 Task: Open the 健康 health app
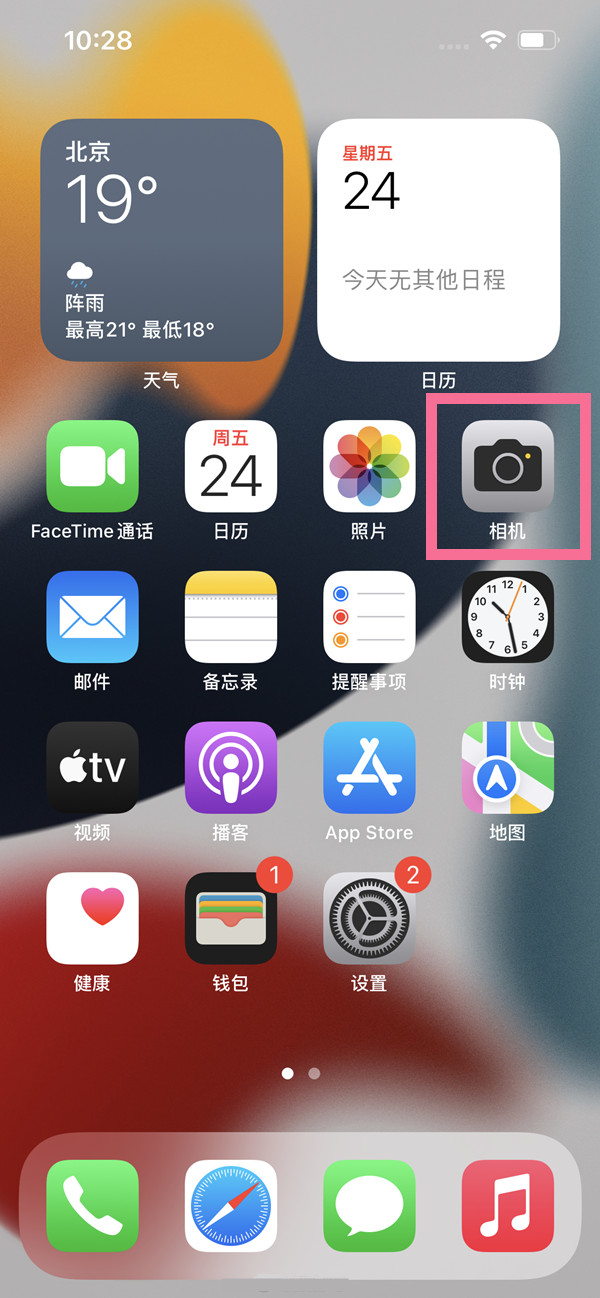pyautogui.click(x=92, y=918)
